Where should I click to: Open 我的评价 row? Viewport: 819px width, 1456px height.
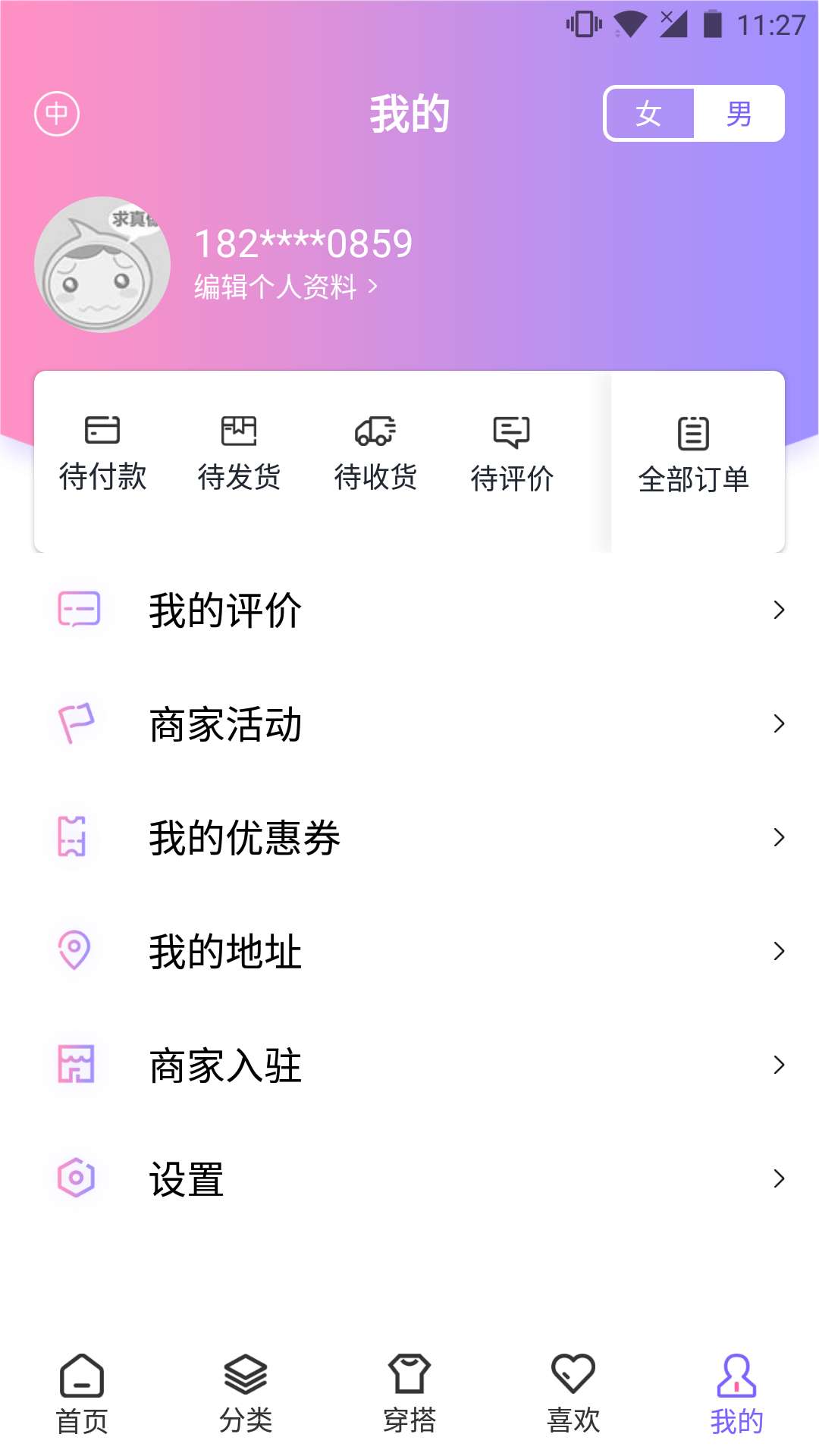[409, 610]
